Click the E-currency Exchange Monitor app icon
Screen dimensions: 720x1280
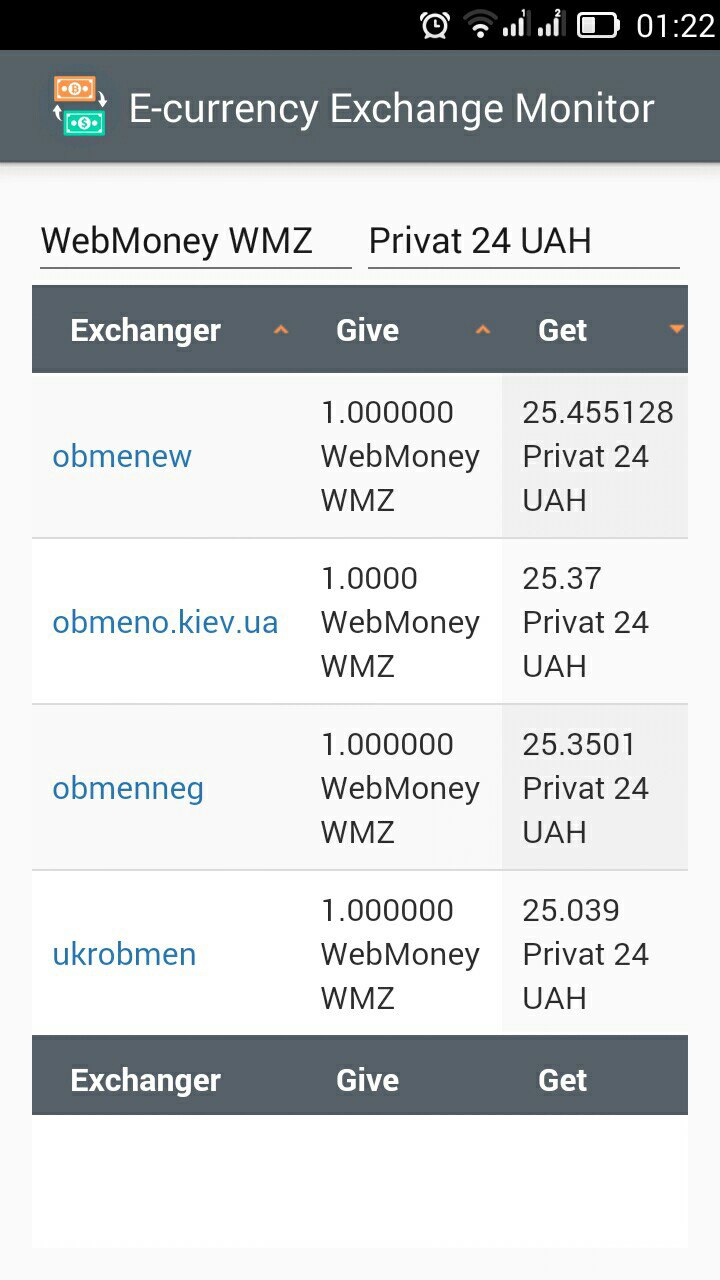pos(78,104)
